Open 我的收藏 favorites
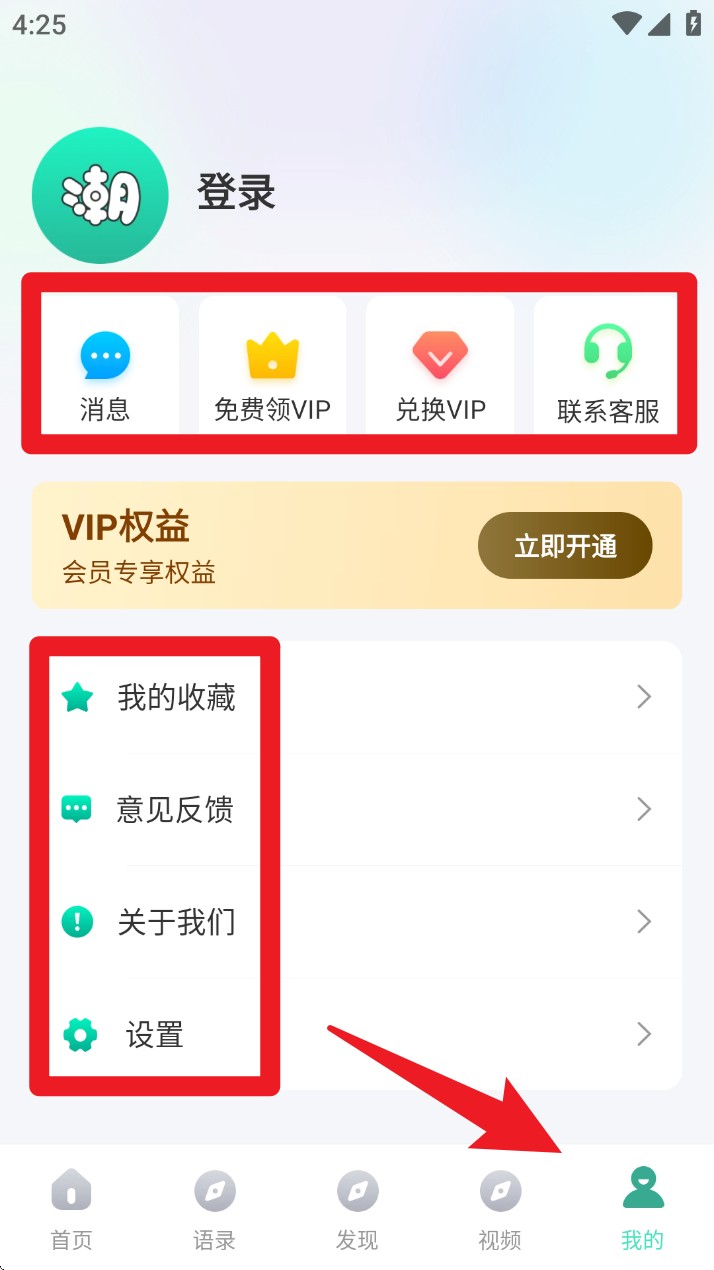 click(x=356, y=697)
